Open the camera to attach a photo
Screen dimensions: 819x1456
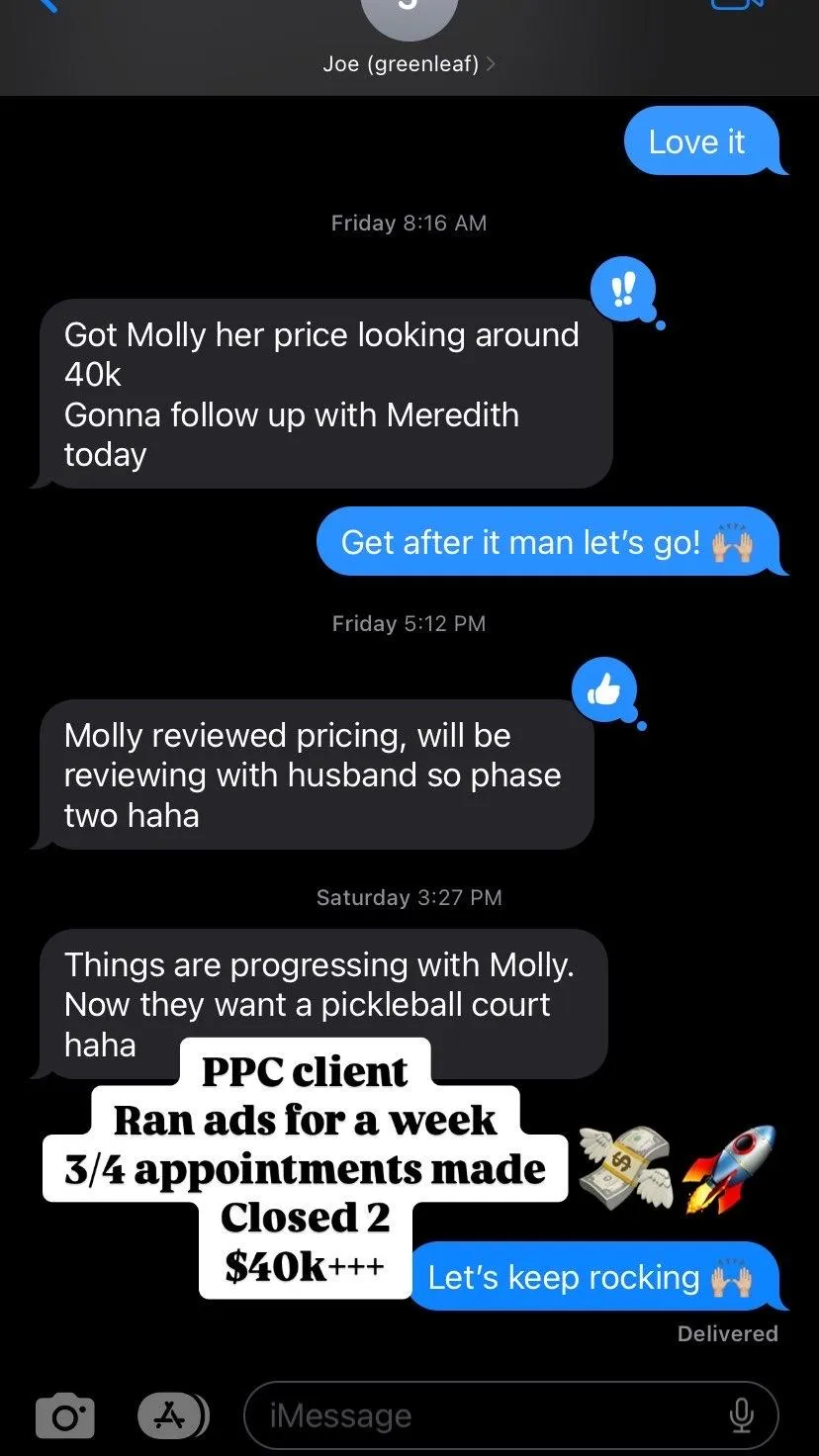(65, 1416)
